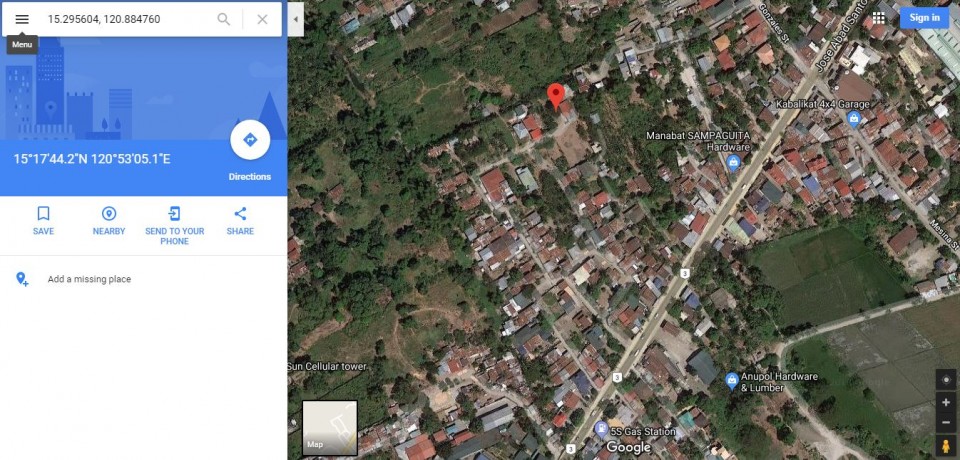
Task: Show your current location
Action: point(946,379)
